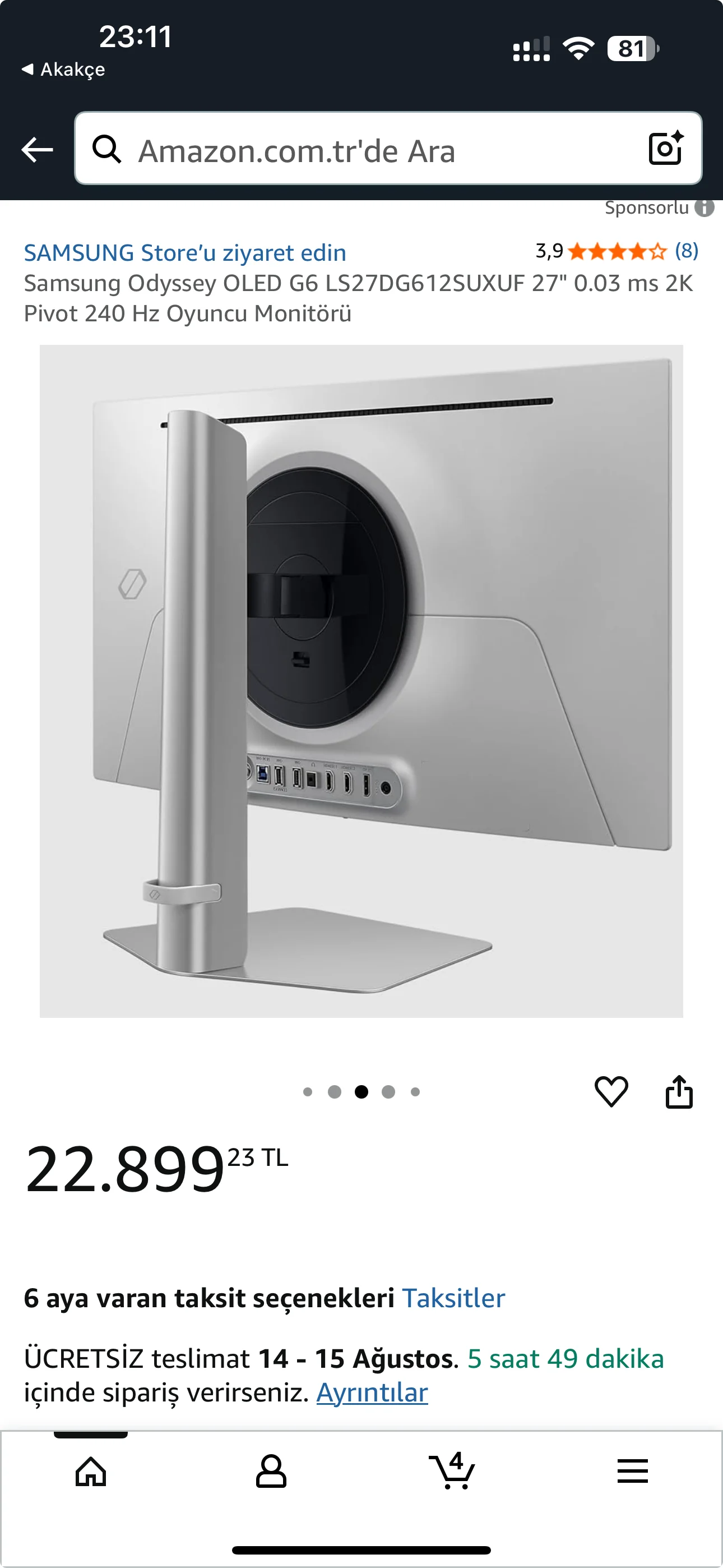Add product to wish list heart

coord(611,1091)
